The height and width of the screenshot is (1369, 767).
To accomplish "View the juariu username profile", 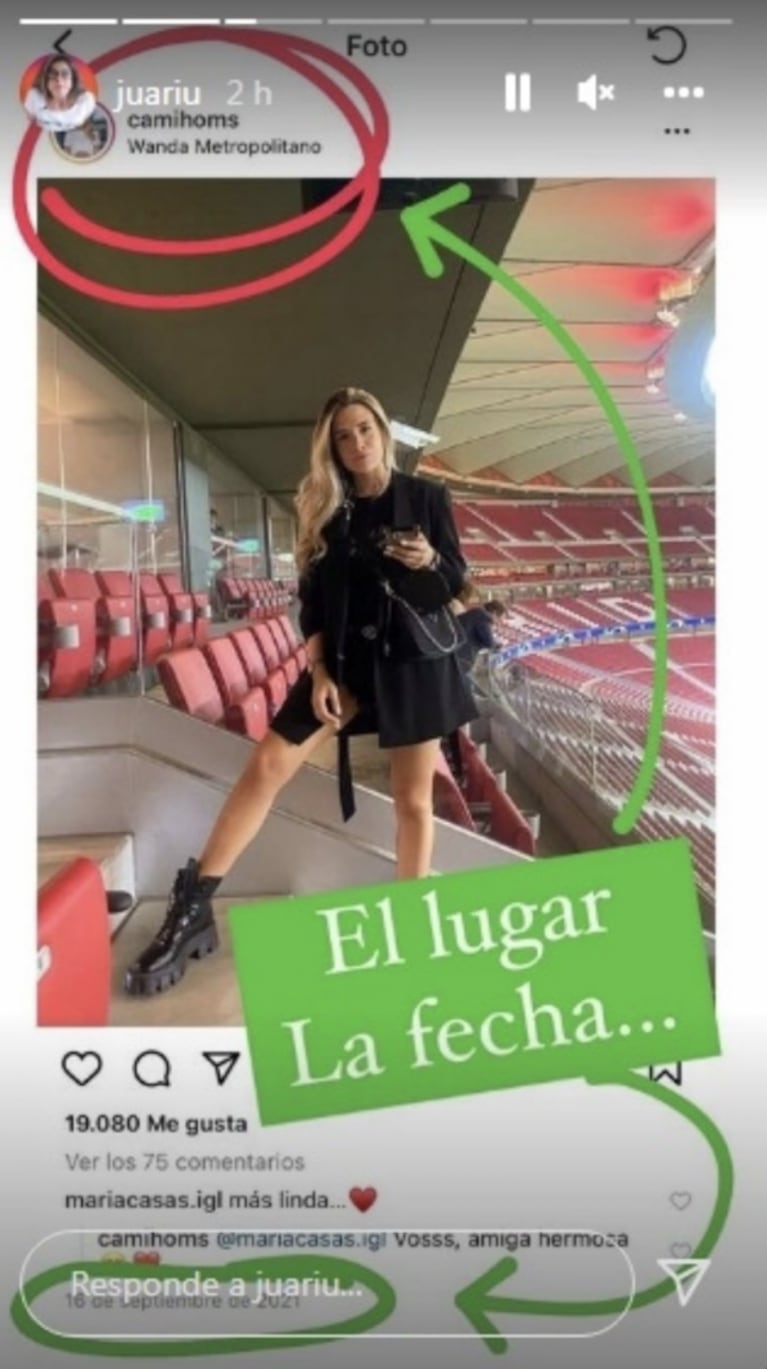I will click(158, 95).
